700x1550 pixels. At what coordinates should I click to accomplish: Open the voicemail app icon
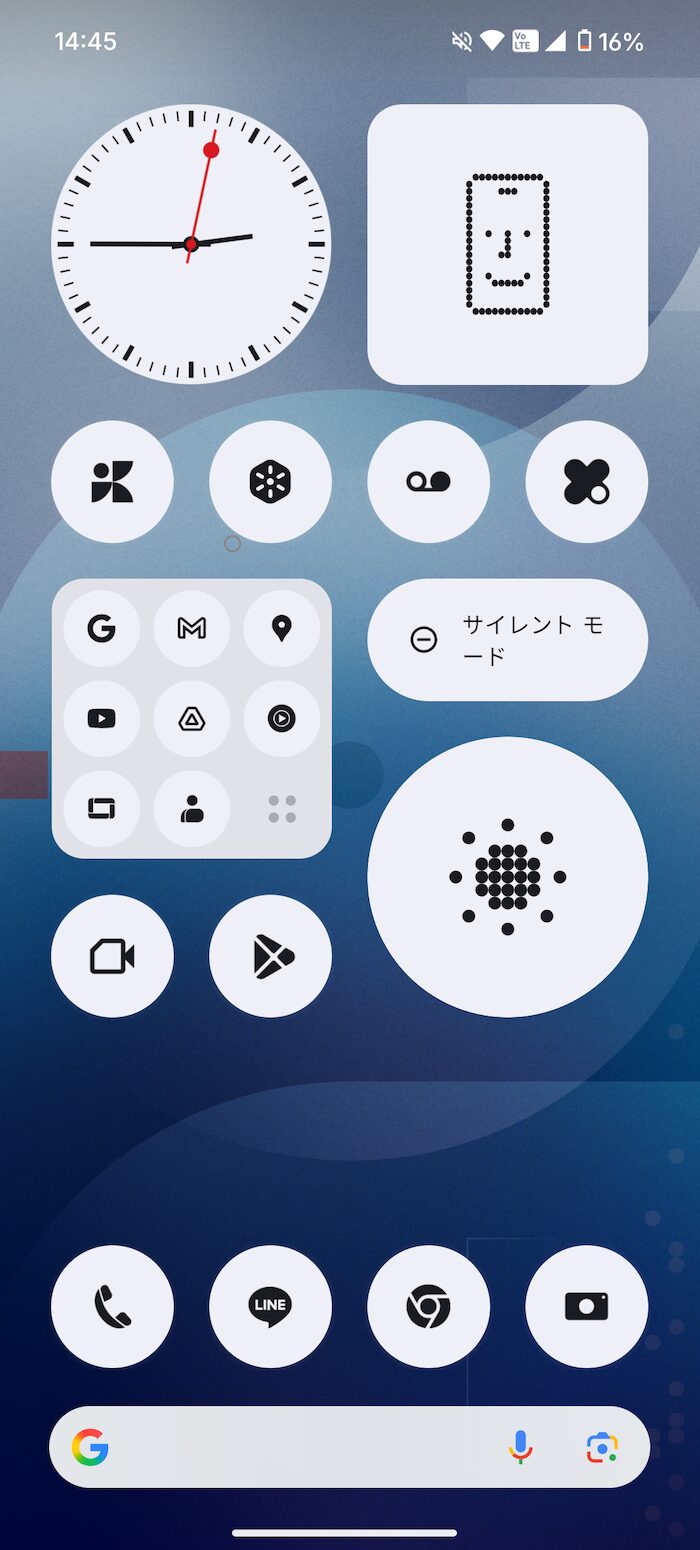(428, 481)
